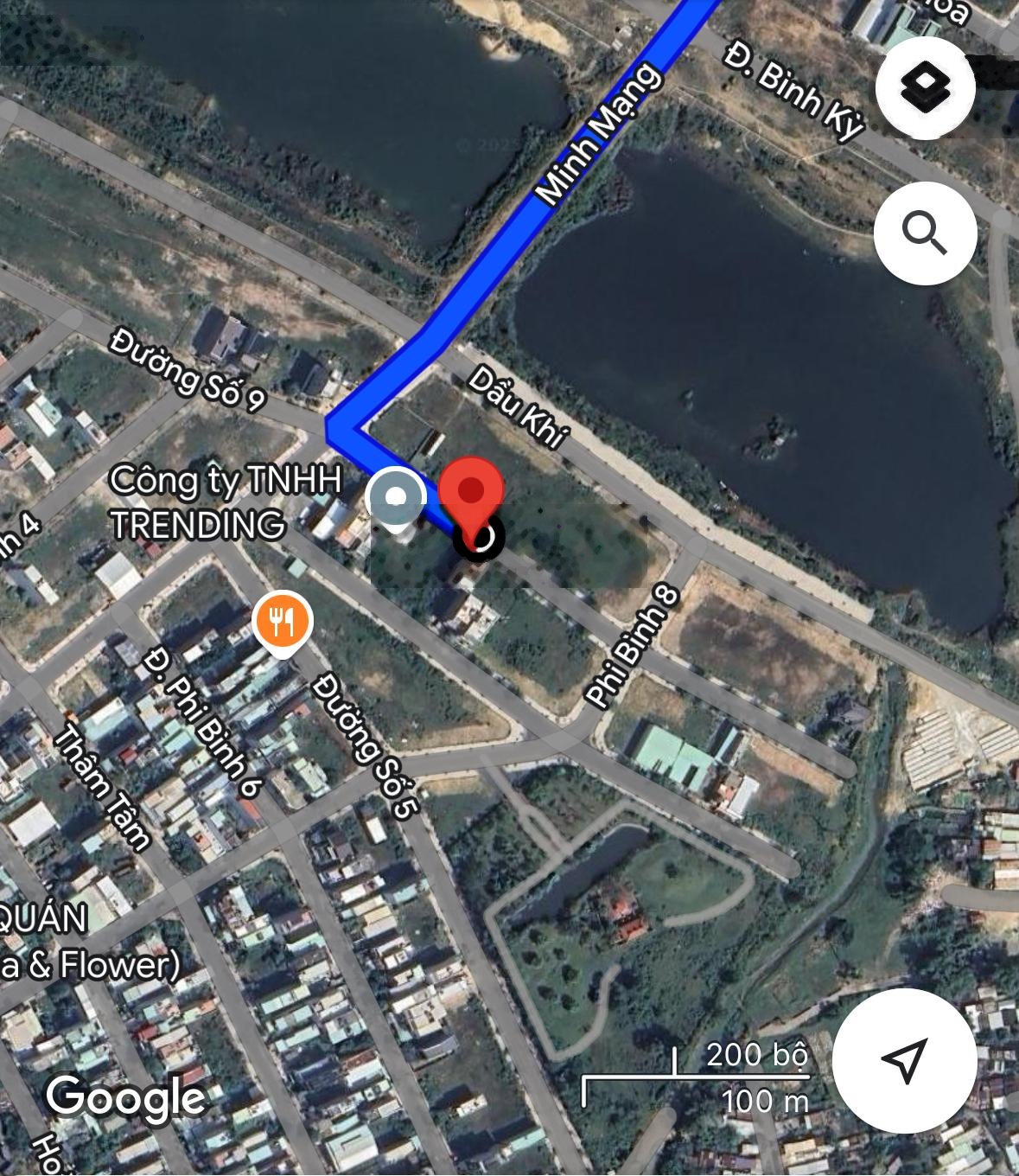Viewport: 1019px width, 1176px height.
Task: Start navigation with the arrow button
Action: coord(905,1060)
